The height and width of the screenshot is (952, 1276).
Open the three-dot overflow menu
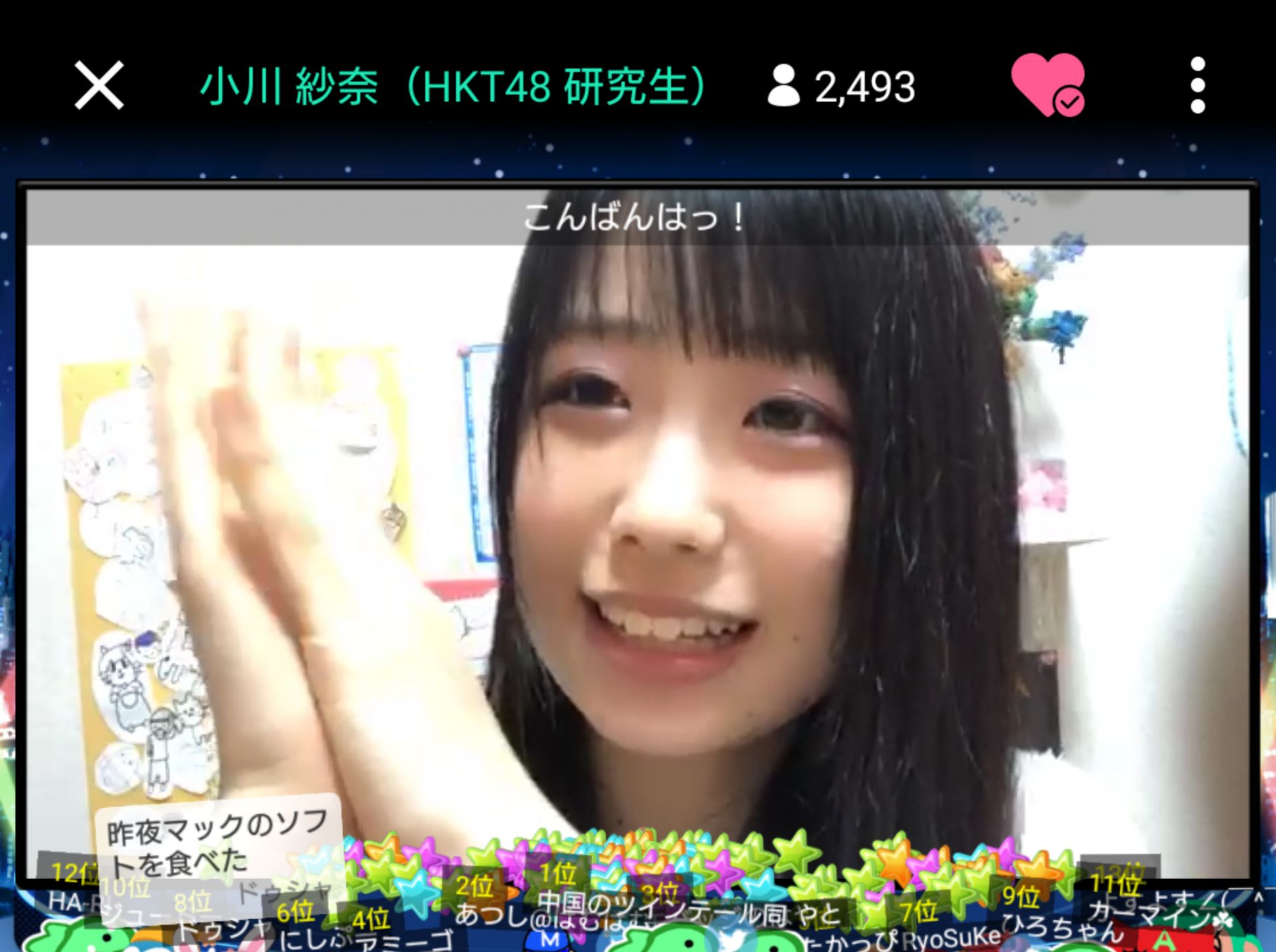click(x=1198, y=85)
